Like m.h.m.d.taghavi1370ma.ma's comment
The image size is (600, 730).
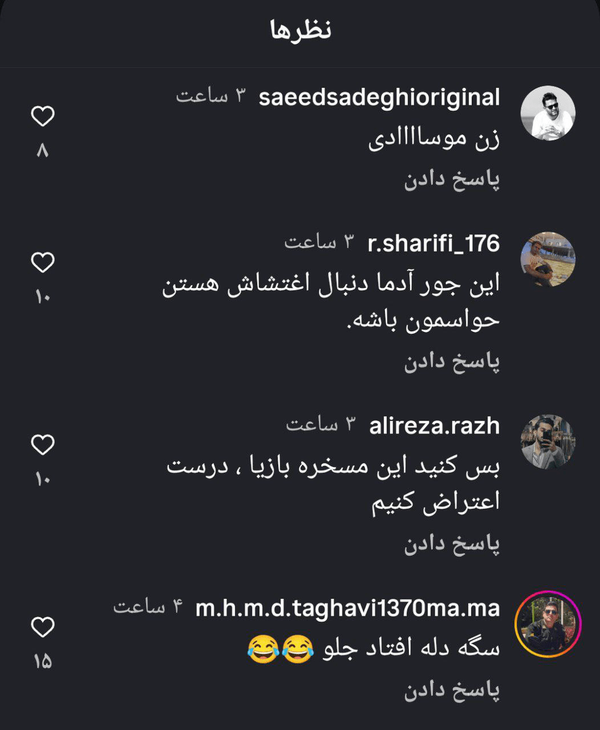pyautogui.click(x=42, y=627)
